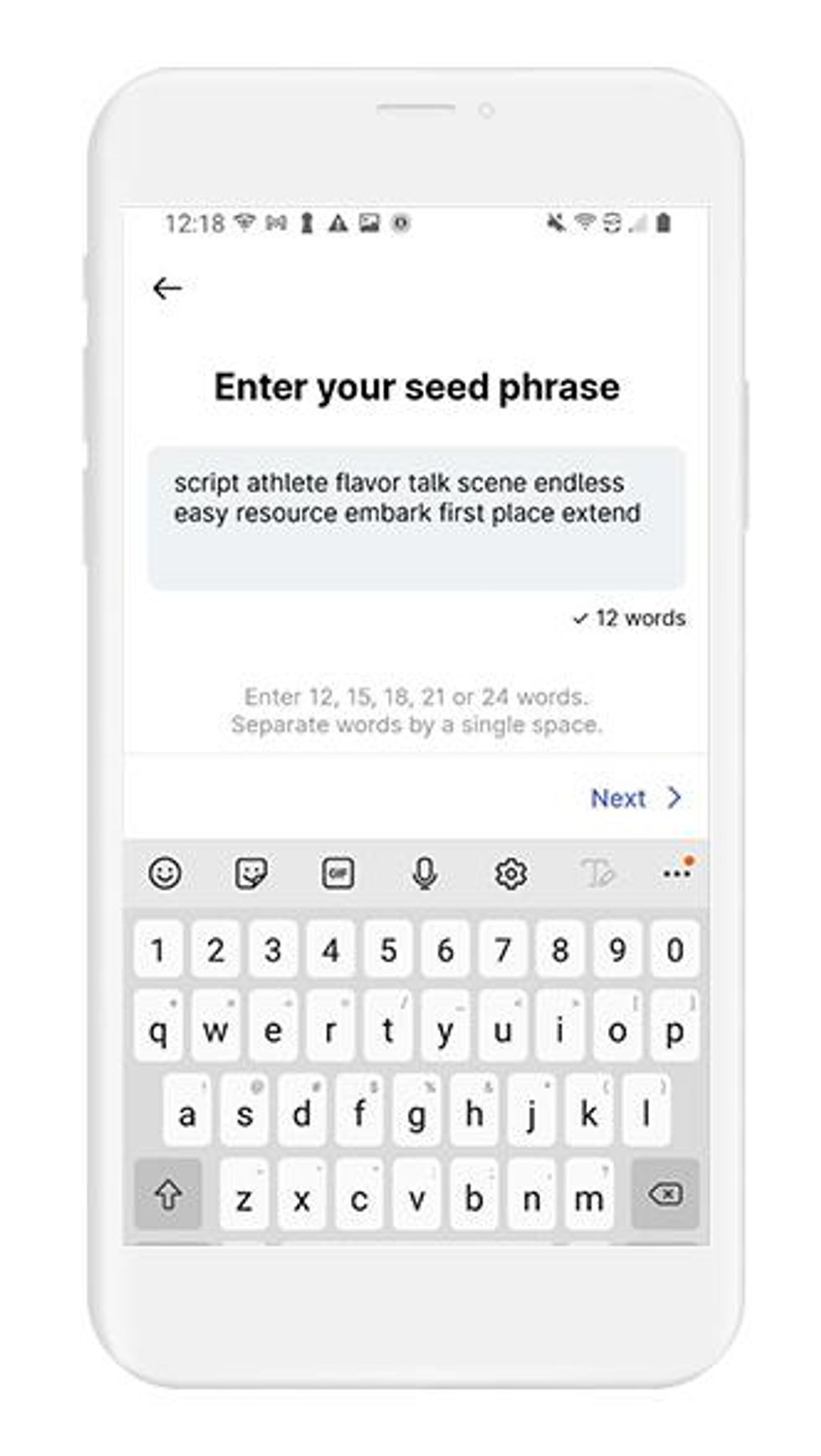Open the emoji keyboard
This screenshot has height=1456, width=821.
(x=165, y=873)
